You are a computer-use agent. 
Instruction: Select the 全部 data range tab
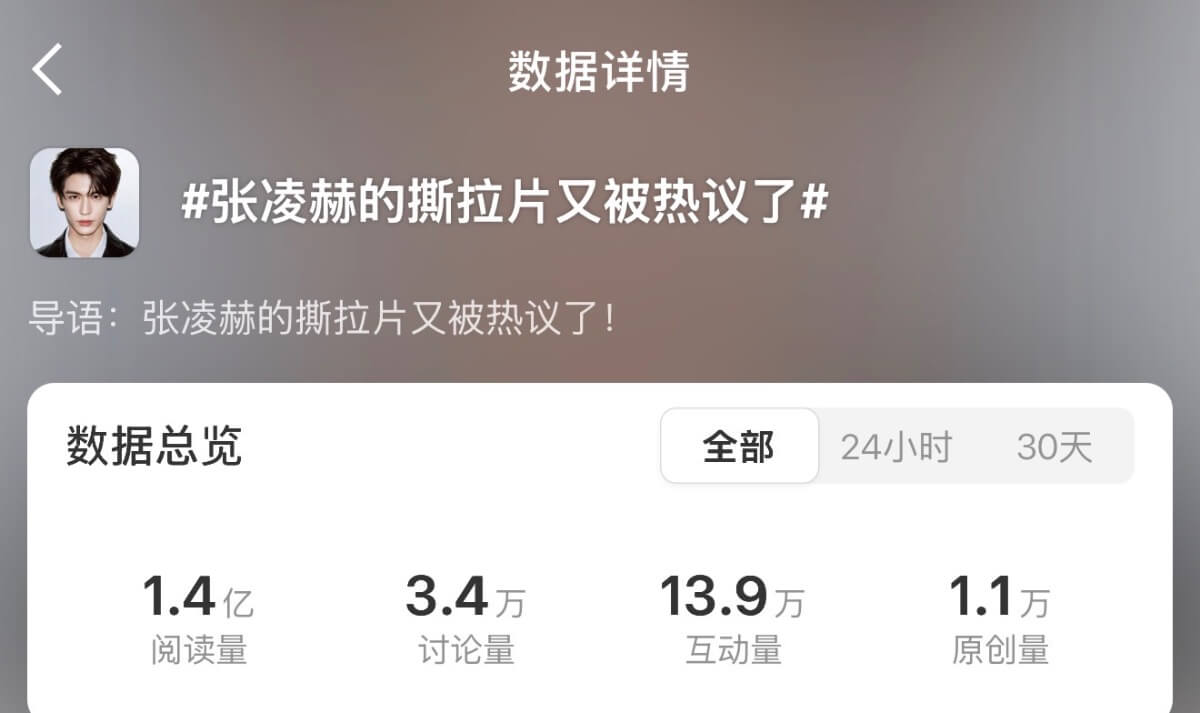click(x=739, y=447)
